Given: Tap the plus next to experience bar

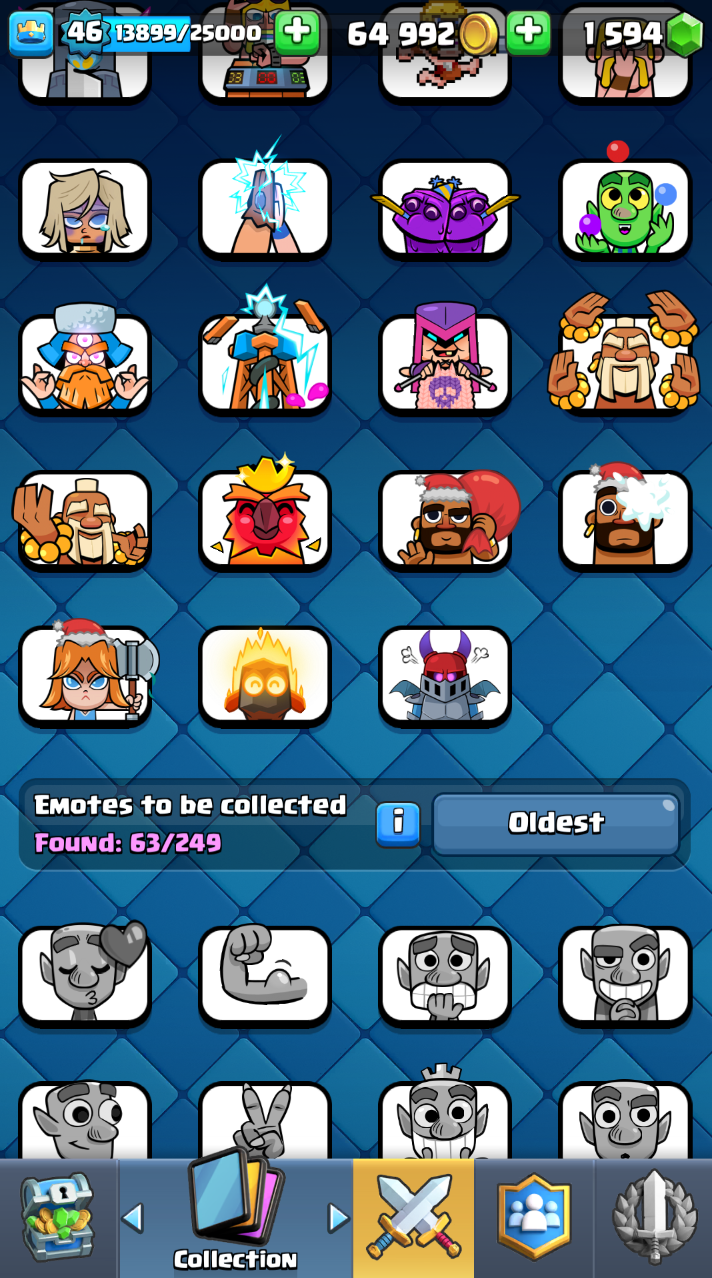Looking at the screenshot, I should 297,33.
